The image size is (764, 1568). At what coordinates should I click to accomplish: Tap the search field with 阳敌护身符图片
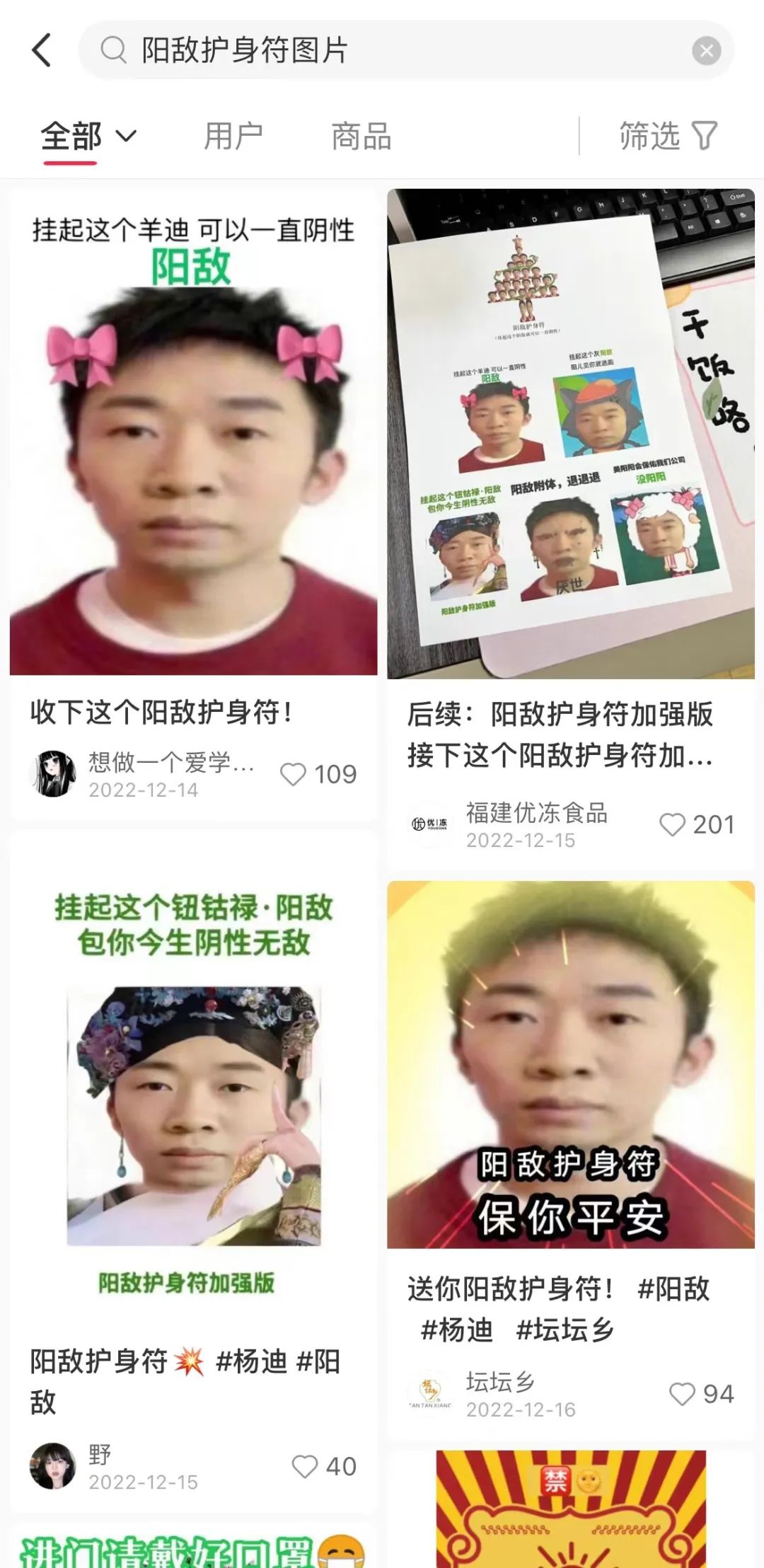pyautogui.click(x=396, y=50)
